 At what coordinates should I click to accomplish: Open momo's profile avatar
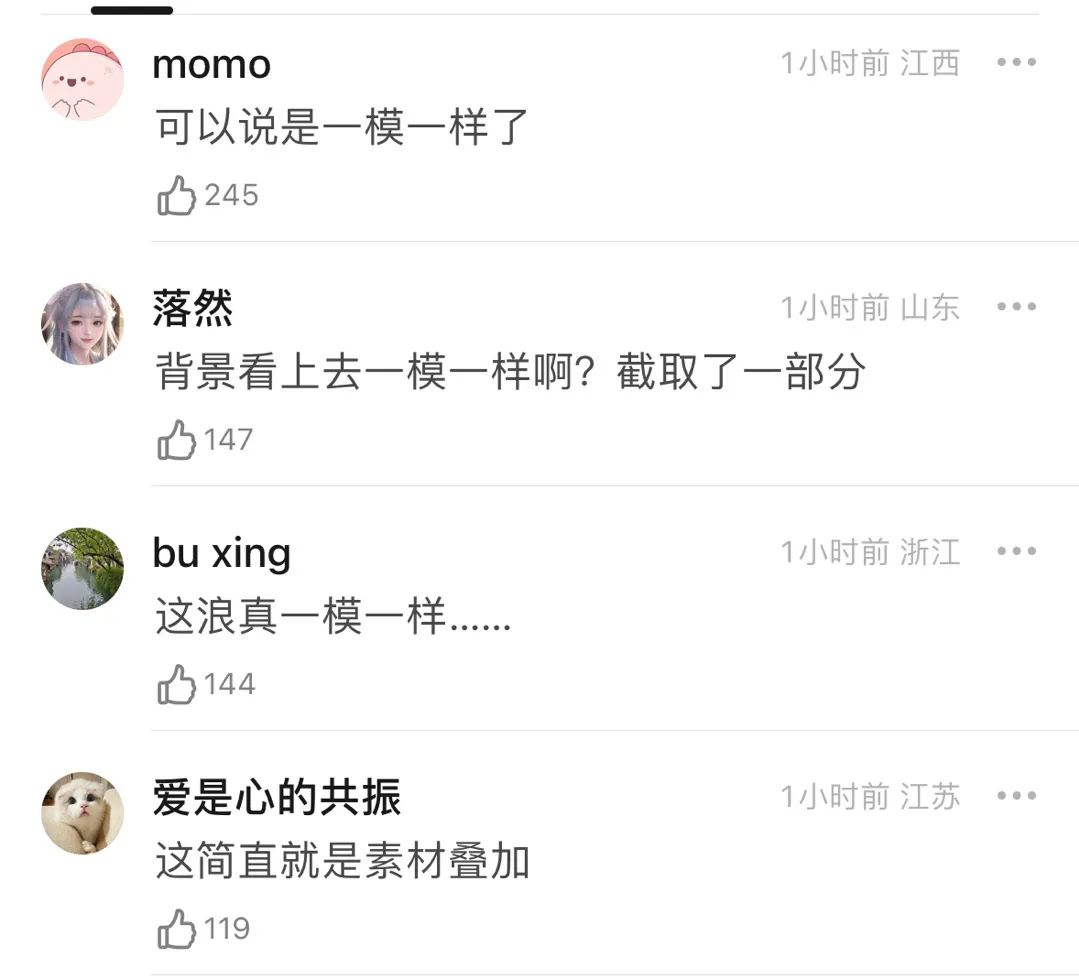(83, 79)
